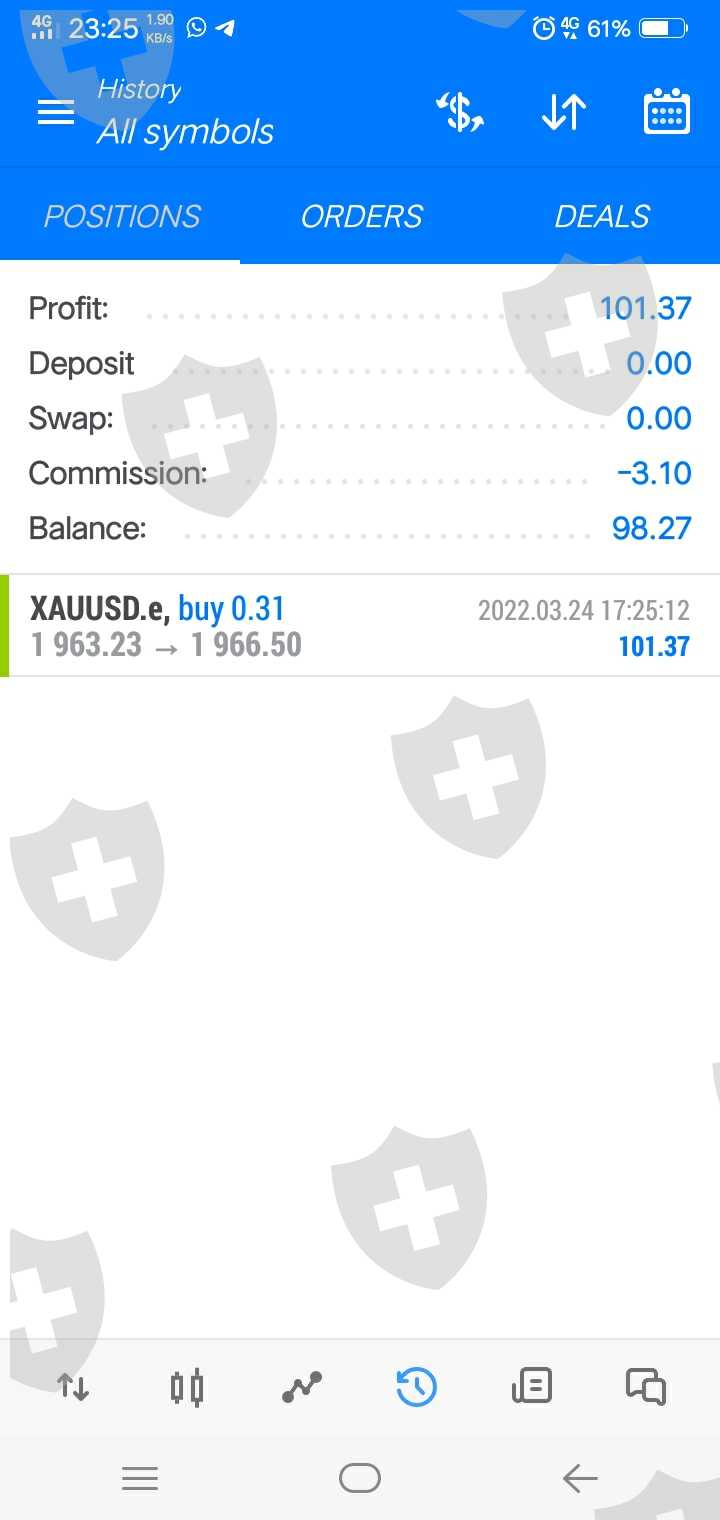The image size is (720, 1520).
Task: Open the hamburger drawer menu
Action: point(56,112)
